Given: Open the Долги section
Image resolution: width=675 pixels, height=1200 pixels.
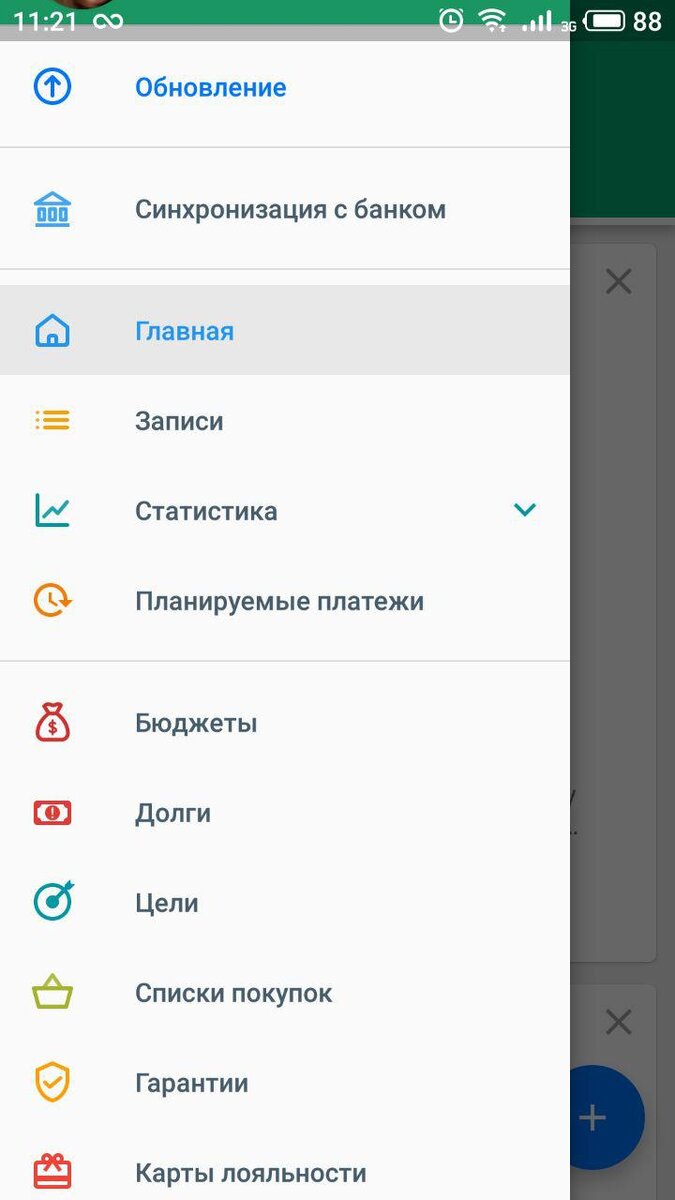Looking at the screenshot, I should [x=173, y=813].
